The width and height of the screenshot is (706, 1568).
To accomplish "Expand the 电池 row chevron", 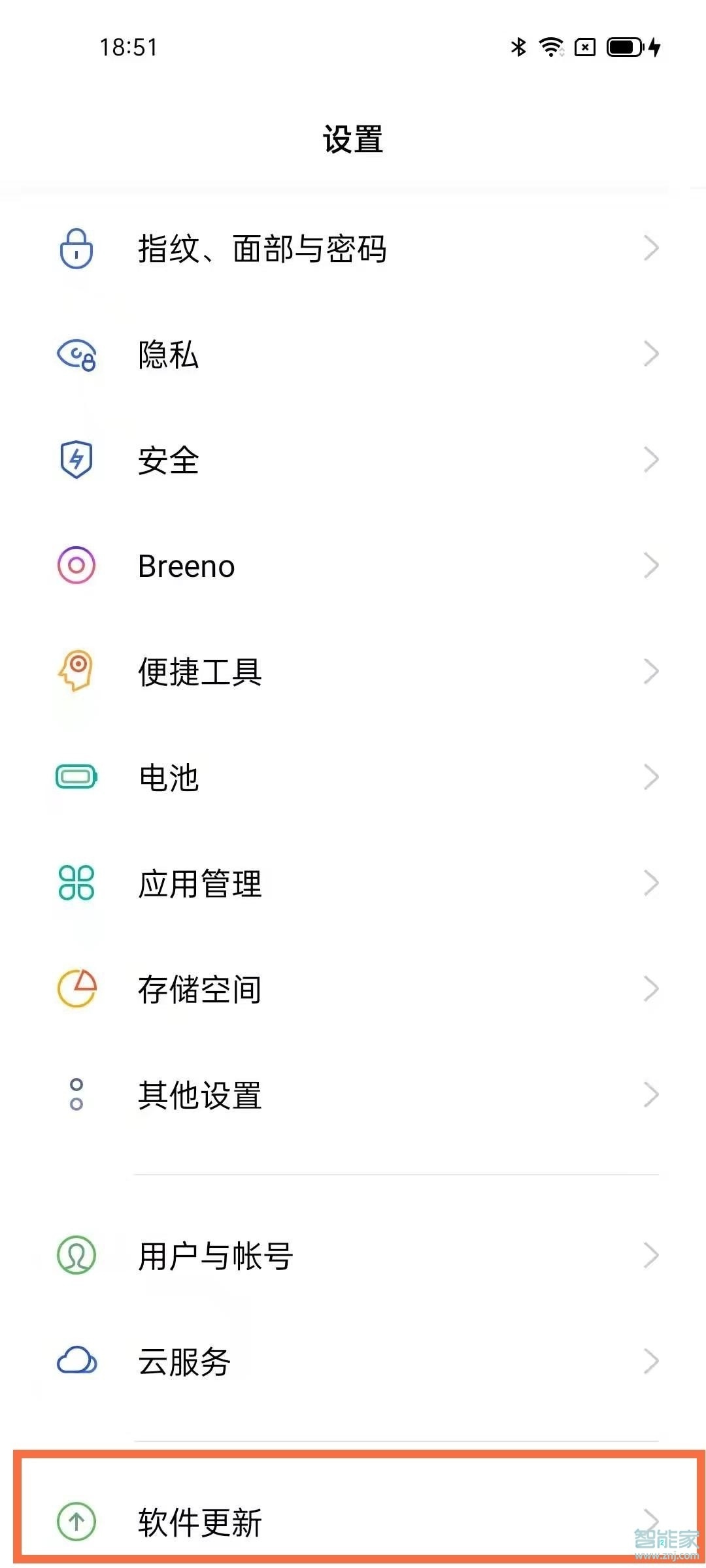I will (651, 777).
